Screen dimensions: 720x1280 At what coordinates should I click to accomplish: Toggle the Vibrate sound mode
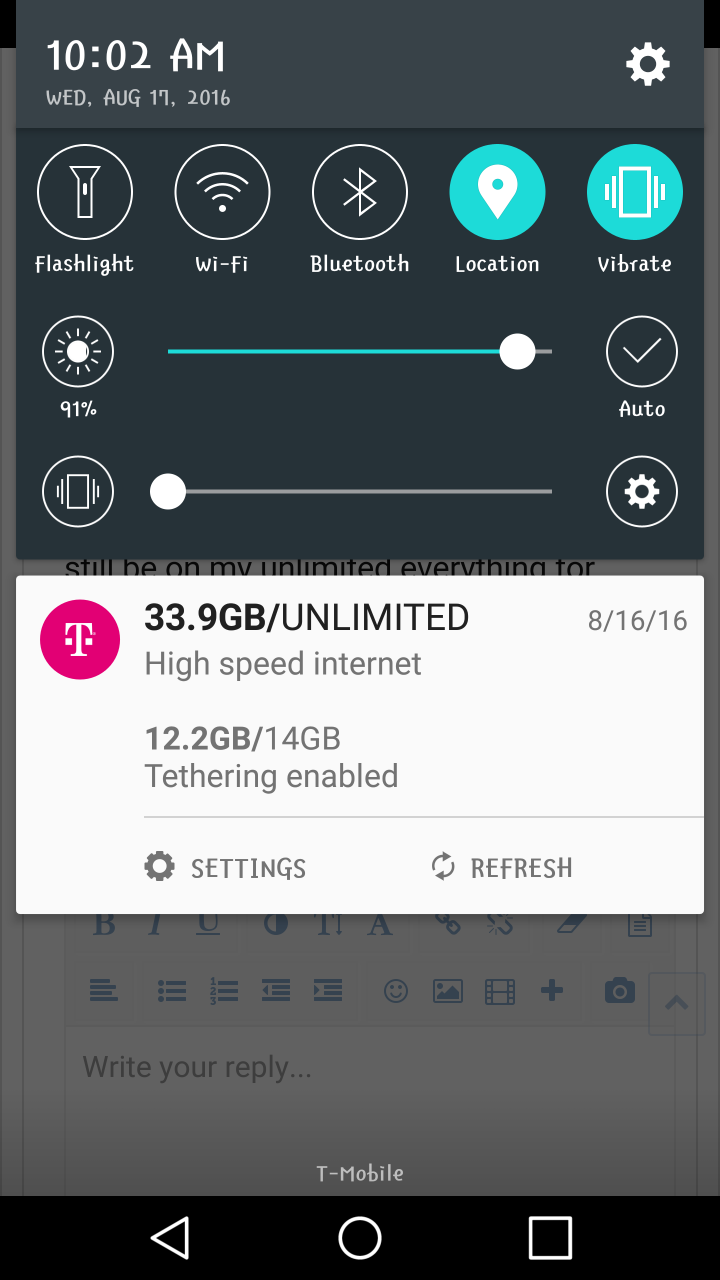pyautogui.click(x=634, y=193)
